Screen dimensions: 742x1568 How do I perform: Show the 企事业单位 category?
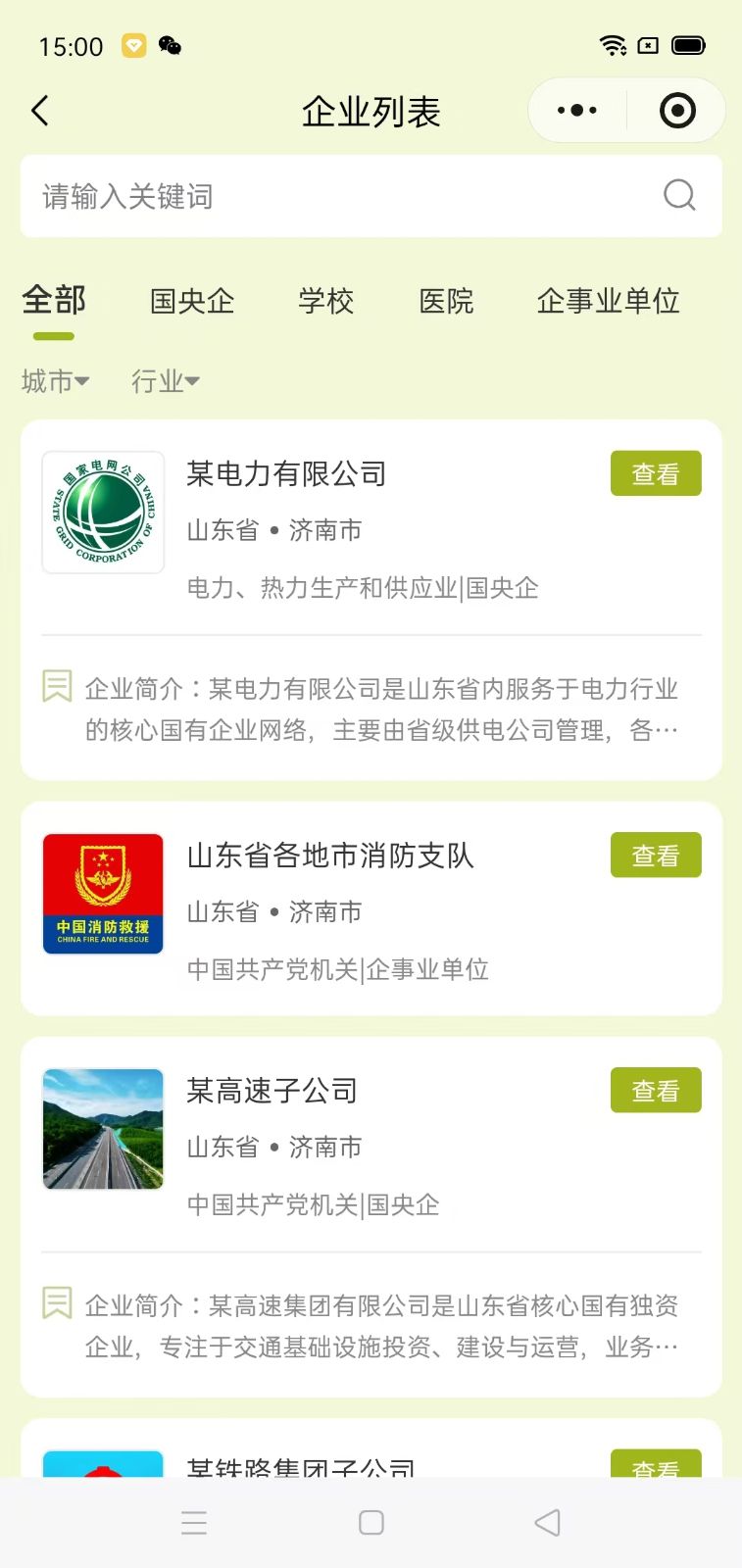coord(608,301)
